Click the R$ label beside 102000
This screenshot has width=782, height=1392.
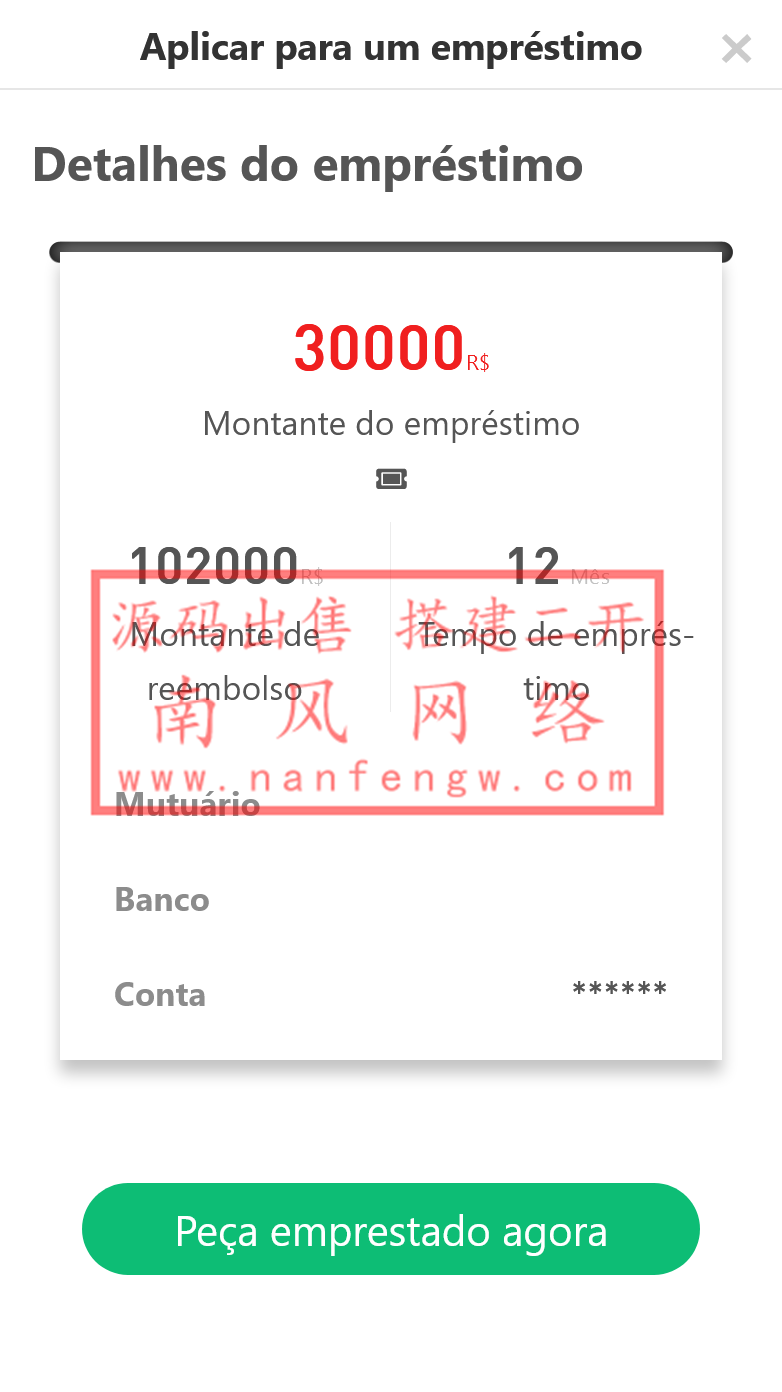click(312, 576)
